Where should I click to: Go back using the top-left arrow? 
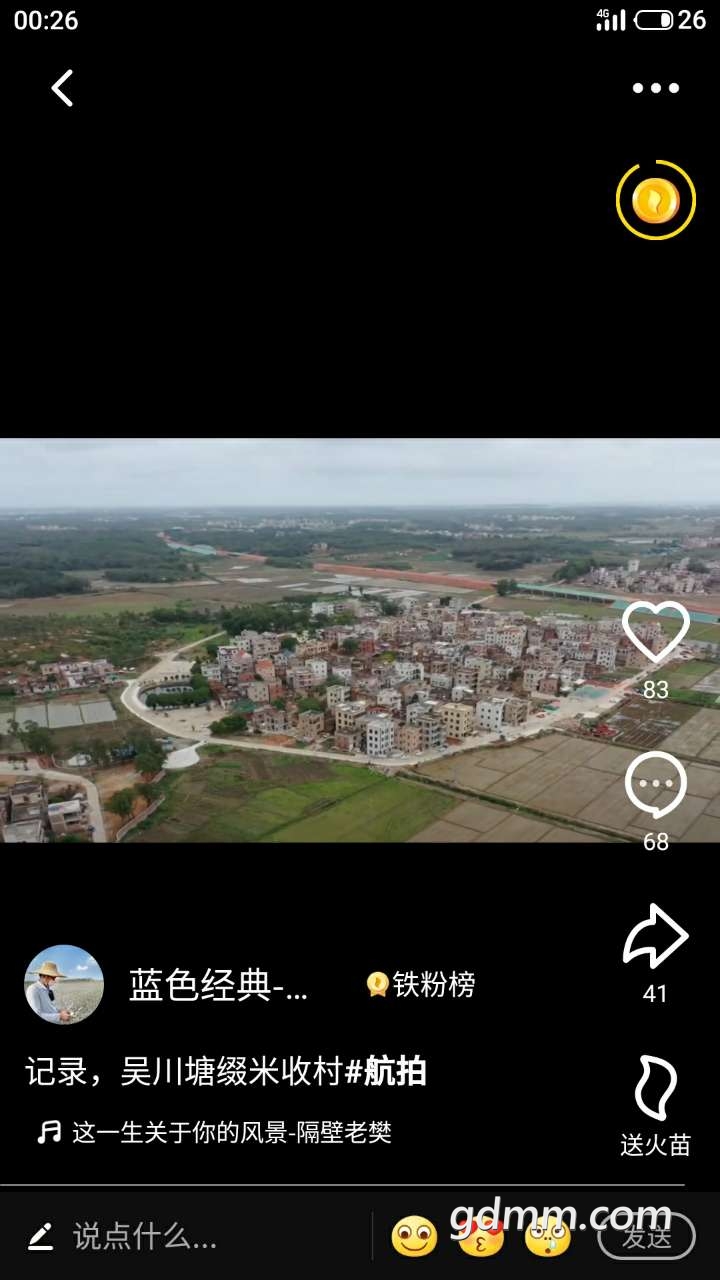[62, 88]
